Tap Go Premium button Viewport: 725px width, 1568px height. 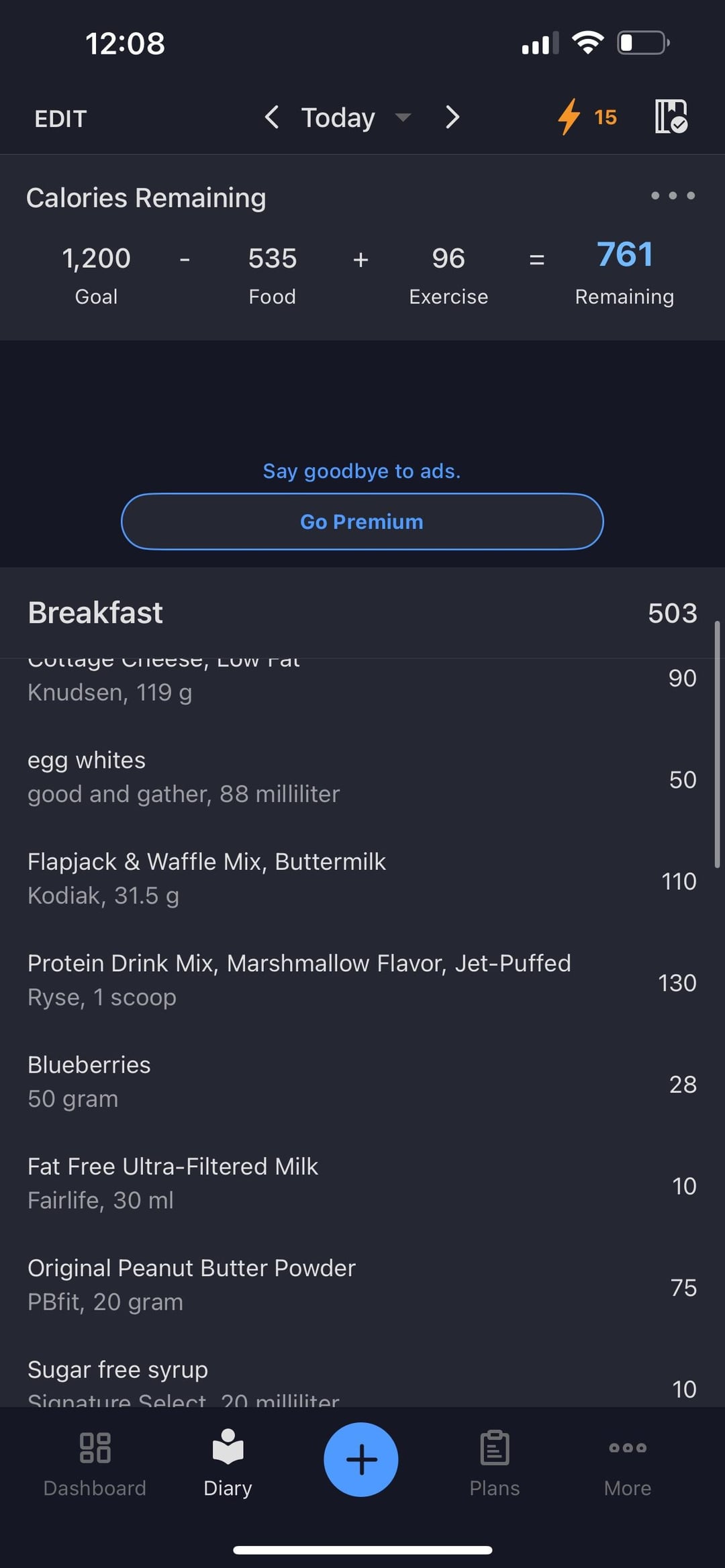(x=362, y=522)
